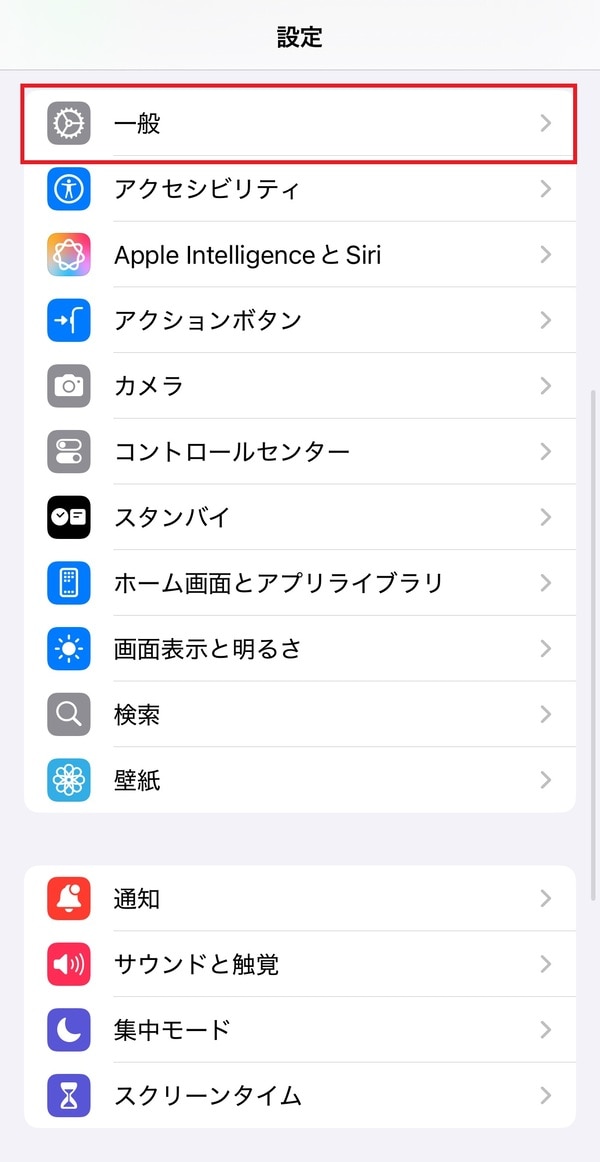
Task: Open the 検索 settings row
Action: tap(299, 714)
